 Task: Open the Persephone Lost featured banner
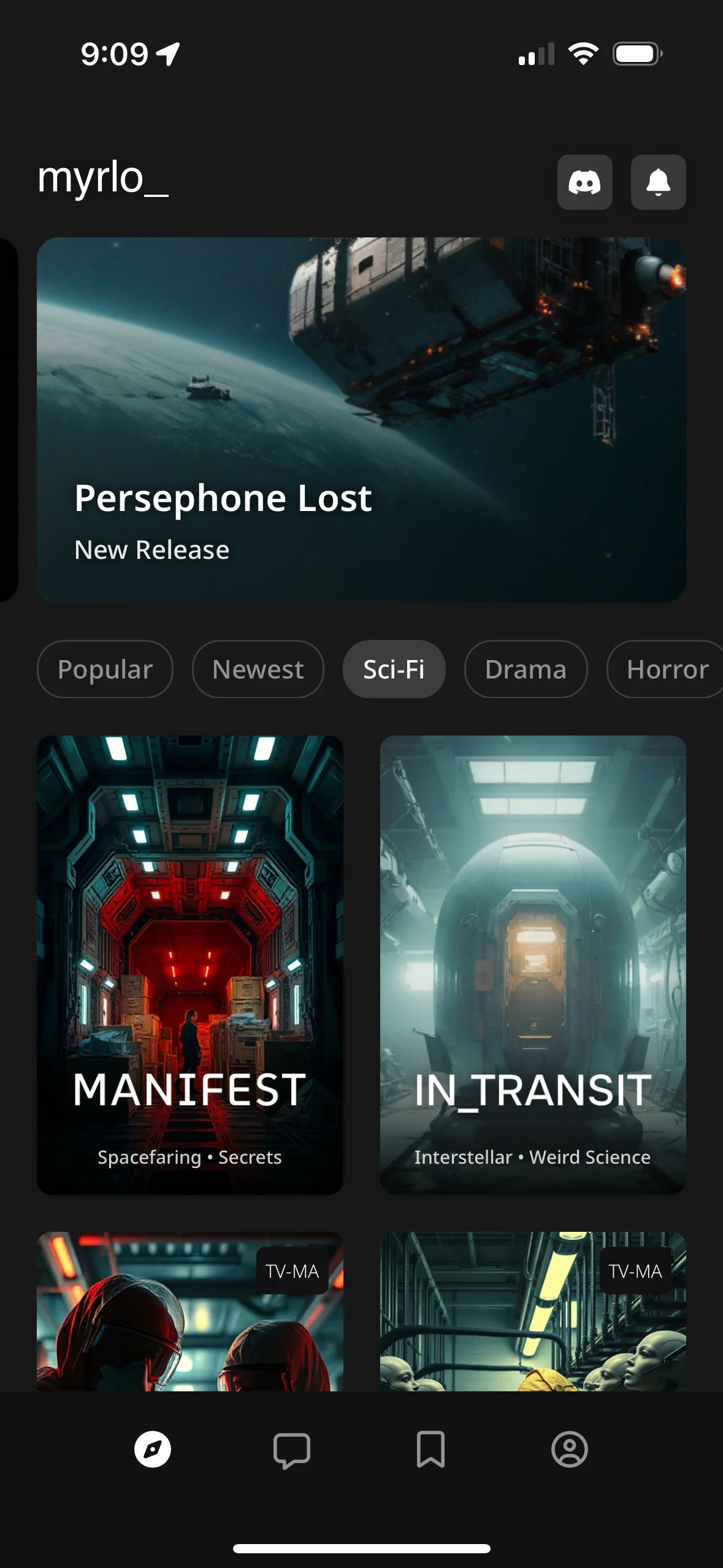click(x=361, y=420)
